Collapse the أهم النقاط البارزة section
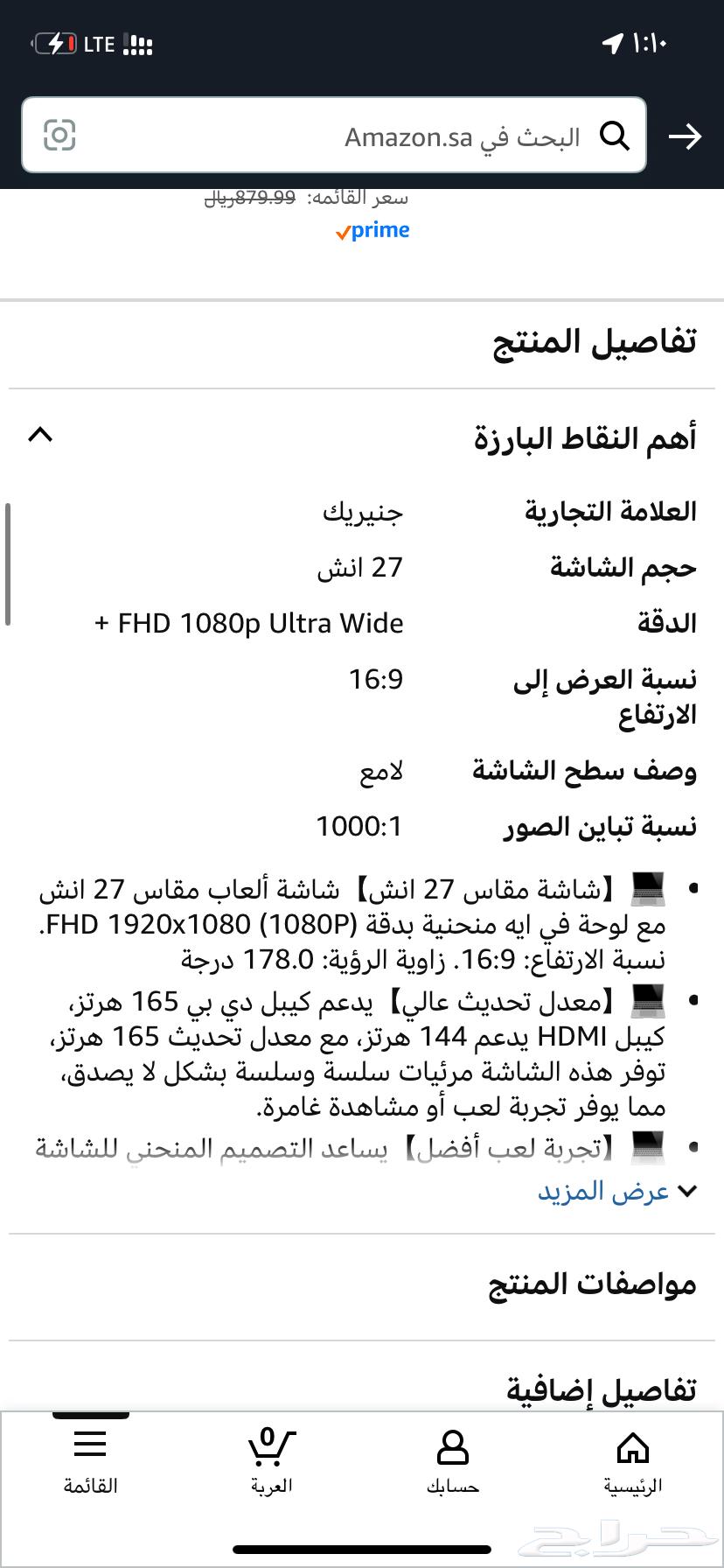 click(40, 435)
